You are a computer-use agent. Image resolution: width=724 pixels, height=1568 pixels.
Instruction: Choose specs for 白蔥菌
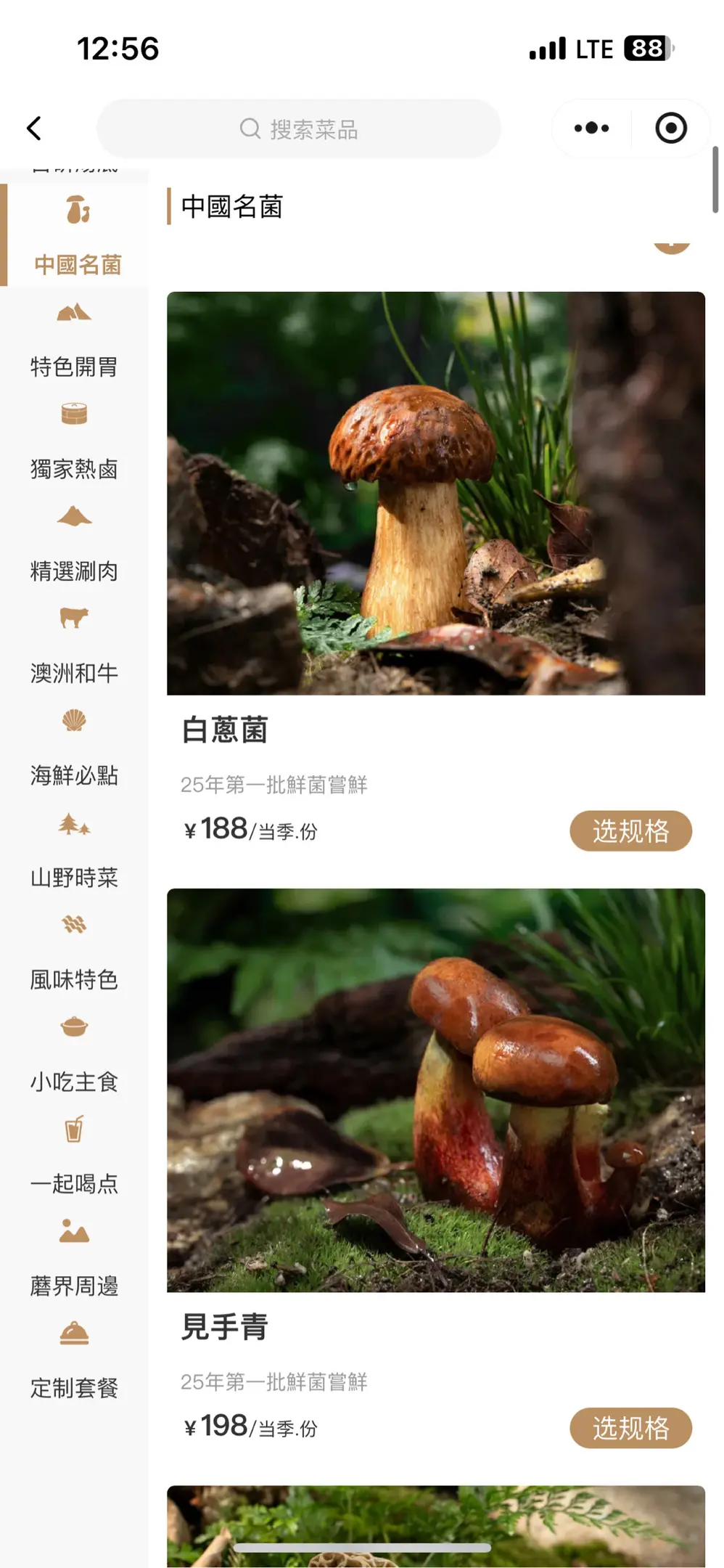click(630, 831)
